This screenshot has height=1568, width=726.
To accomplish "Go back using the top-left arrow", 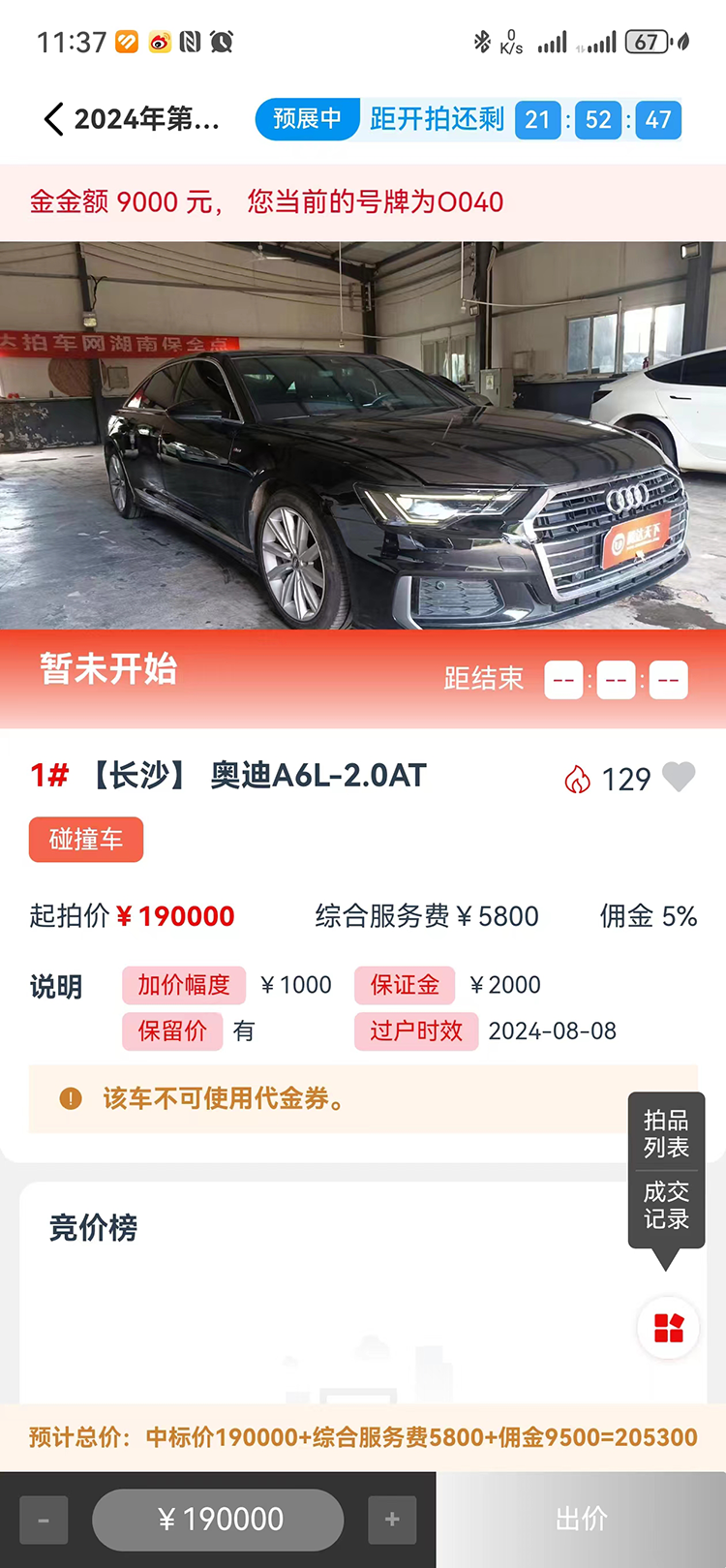I will click(54, 119).
